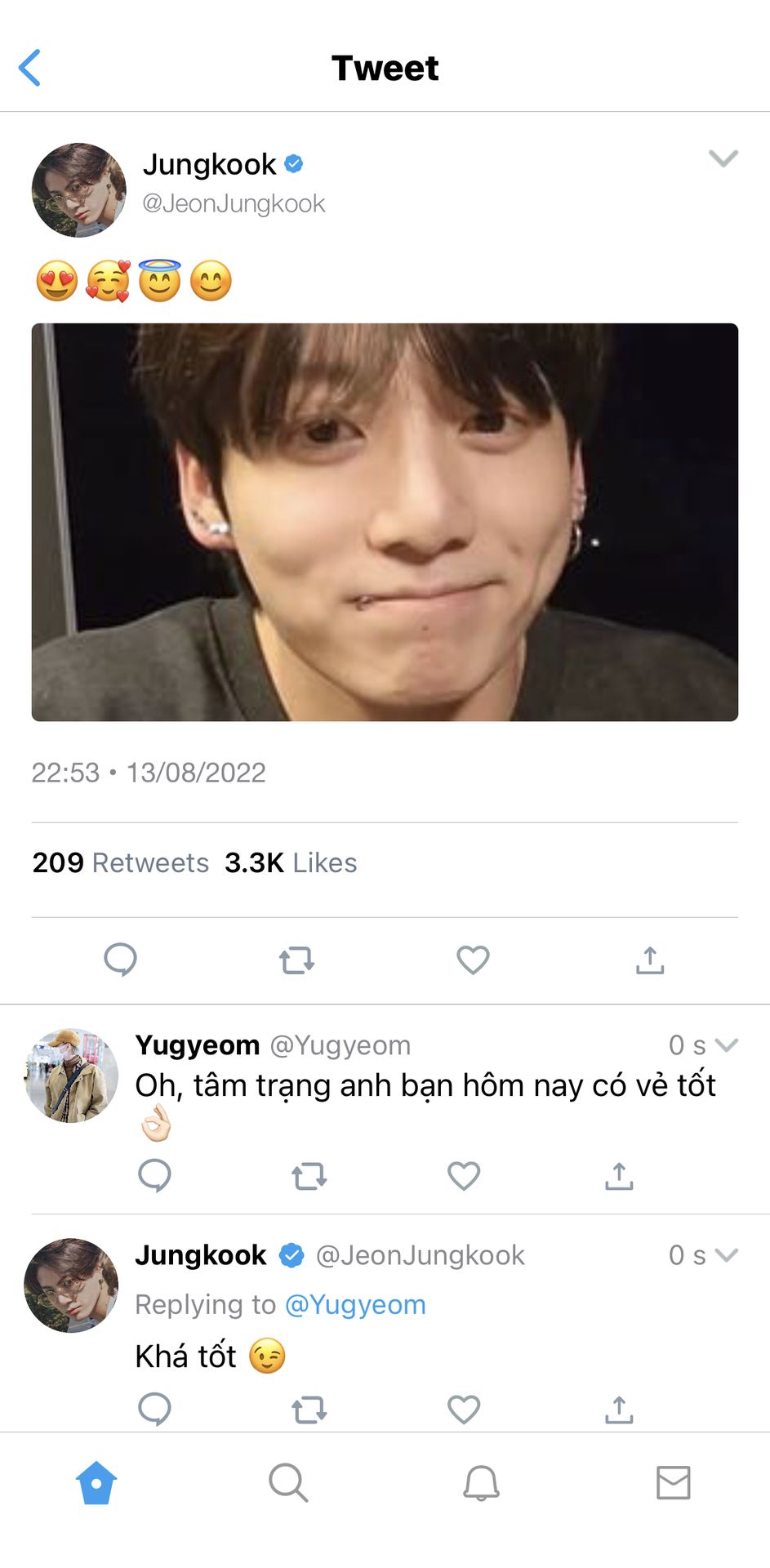770x1568 pixels.
Task: Like Yugyeom's reply
Action: click(464, 1176)
